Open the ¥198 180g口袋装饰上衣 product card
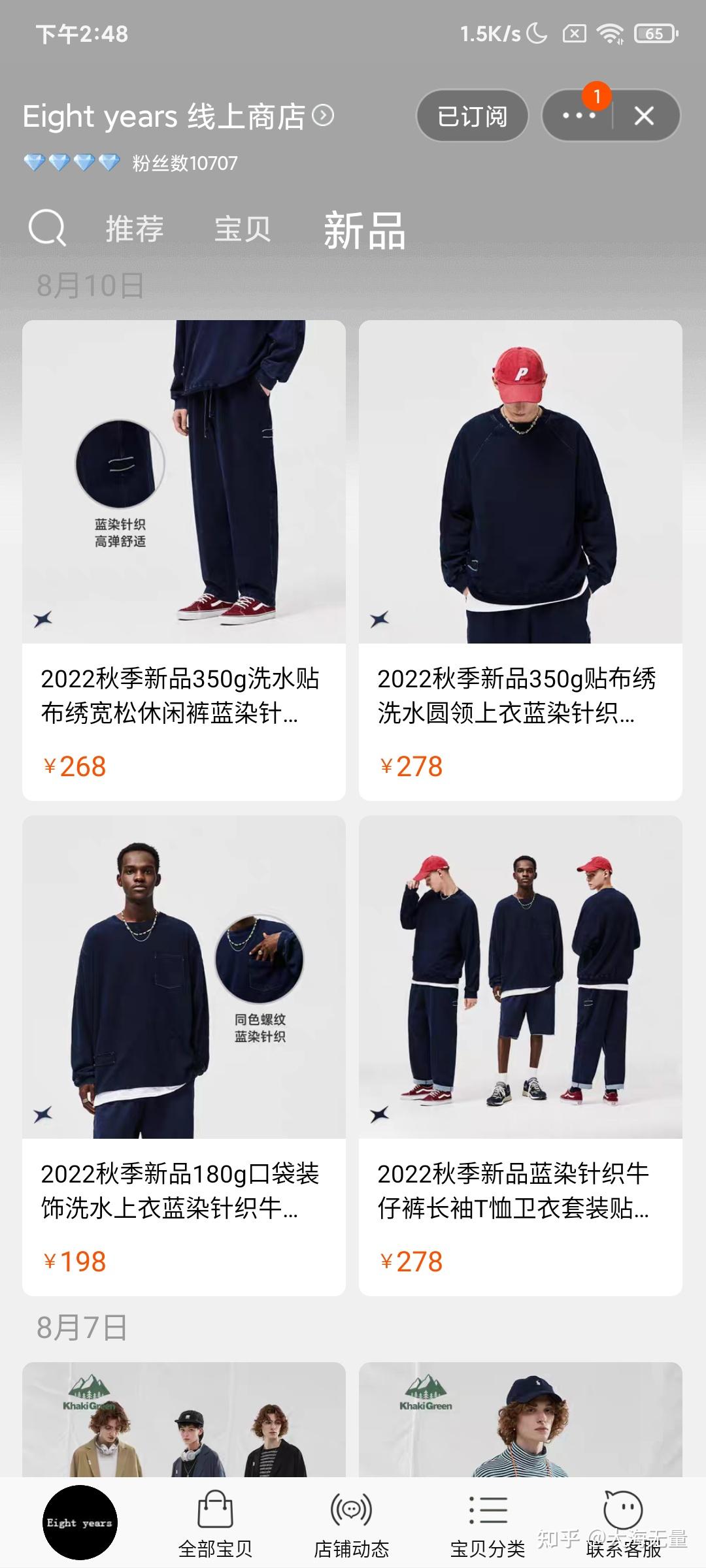This screenshot has width=706, height=1568. (184, 1055)
